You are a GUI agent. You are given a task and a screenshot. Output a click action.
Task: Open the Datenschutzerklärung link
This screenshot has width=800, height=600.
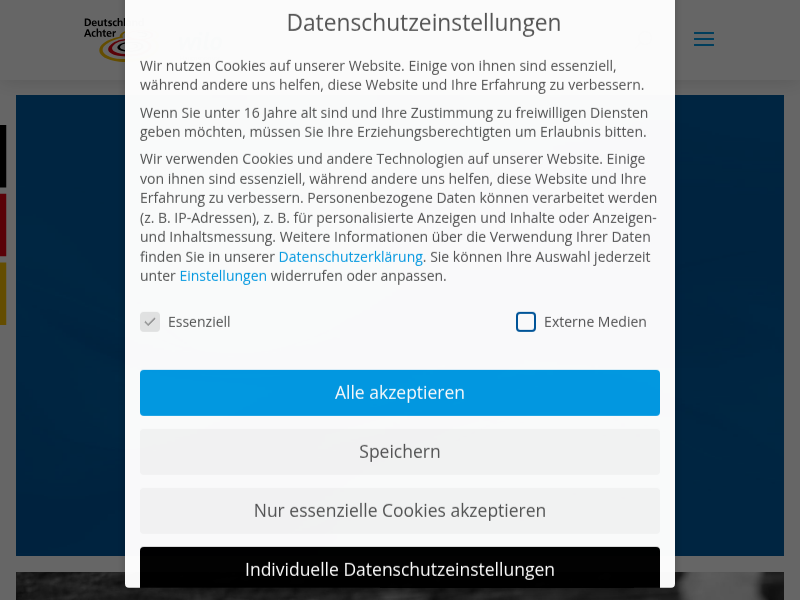coord(350,257)
